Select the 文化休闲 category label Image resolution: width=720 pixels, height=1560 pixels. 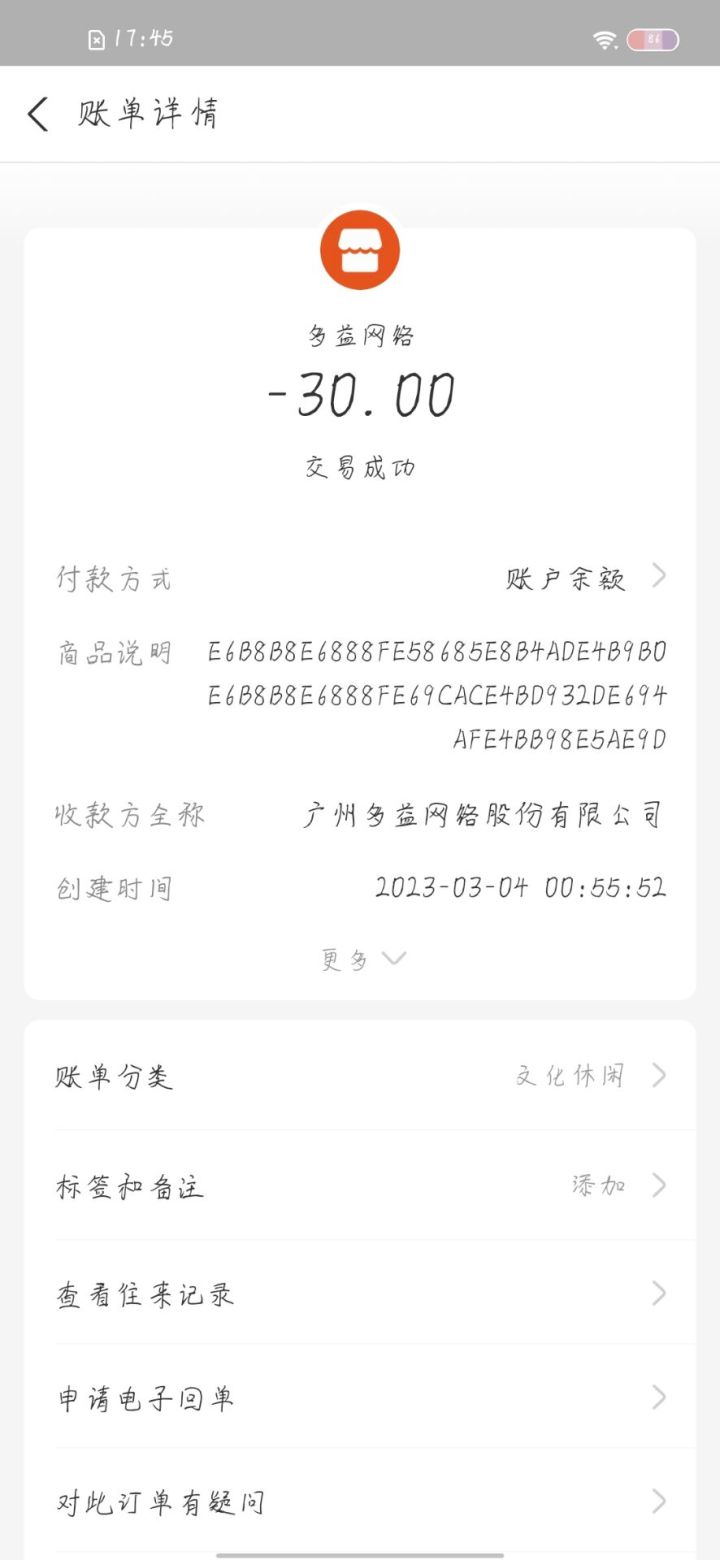point(570,1075)
